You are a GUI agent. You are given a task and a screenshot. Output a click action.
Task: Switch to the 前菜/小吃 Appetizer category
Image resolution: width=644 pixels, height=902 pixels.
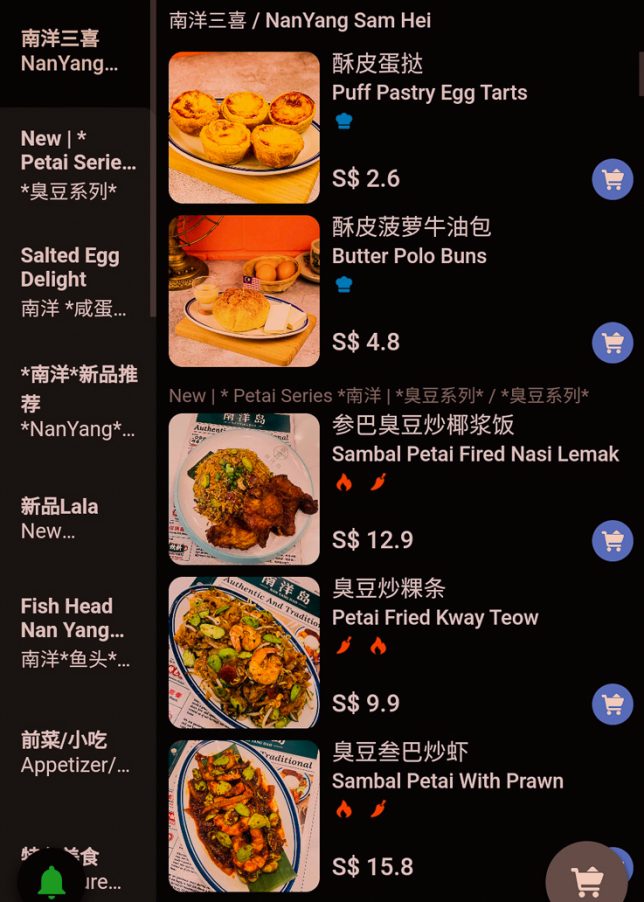click(76, 753)
